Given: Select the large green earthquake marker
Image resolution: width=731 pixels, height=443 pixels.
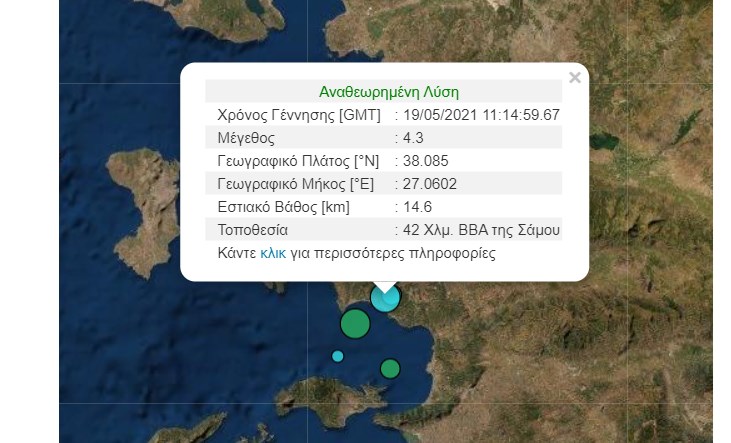Looking at the screenshot, I should 355,323.
